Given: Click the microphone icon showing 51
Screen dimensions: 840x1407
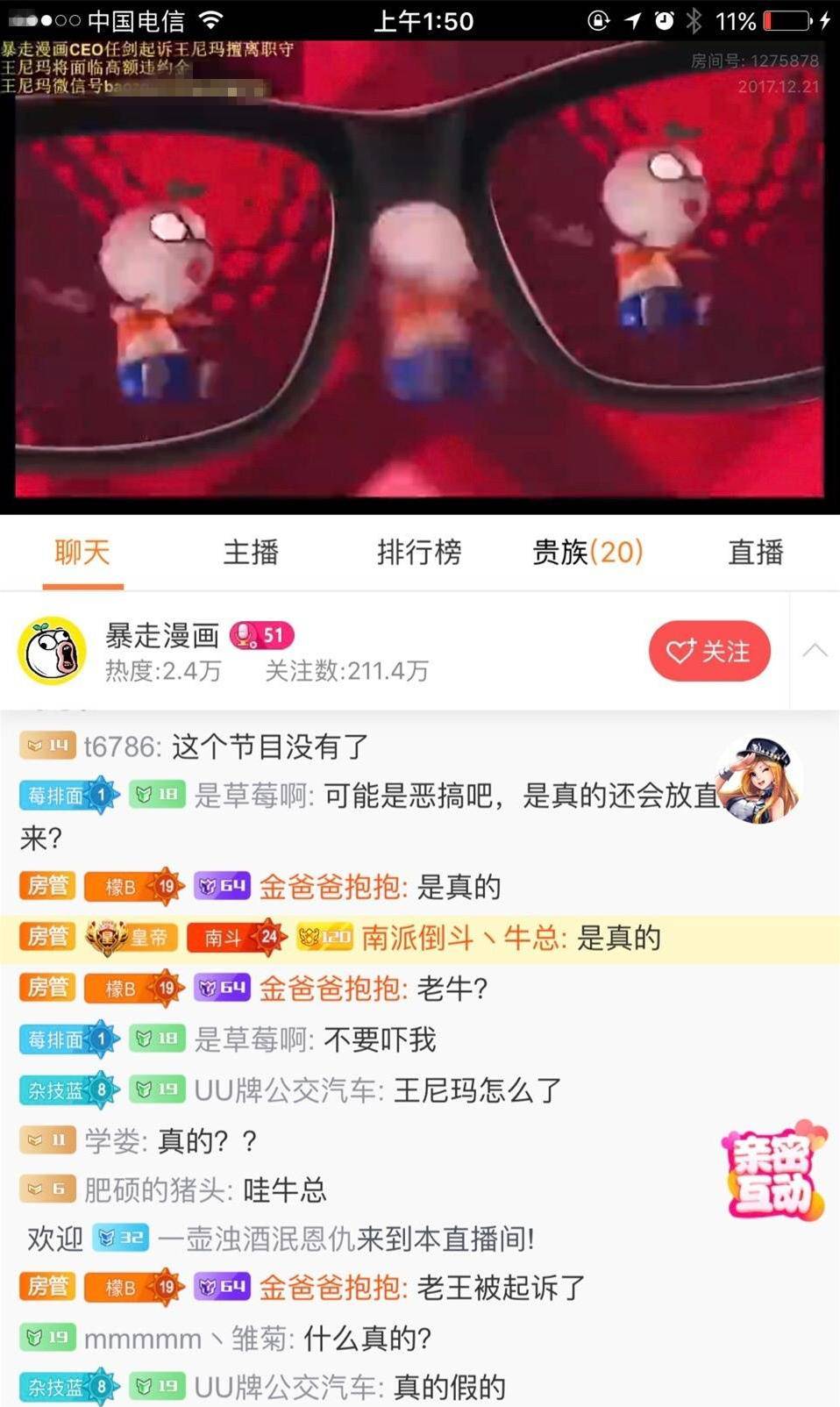Looking at the screenshot, I should coord(261,635).
